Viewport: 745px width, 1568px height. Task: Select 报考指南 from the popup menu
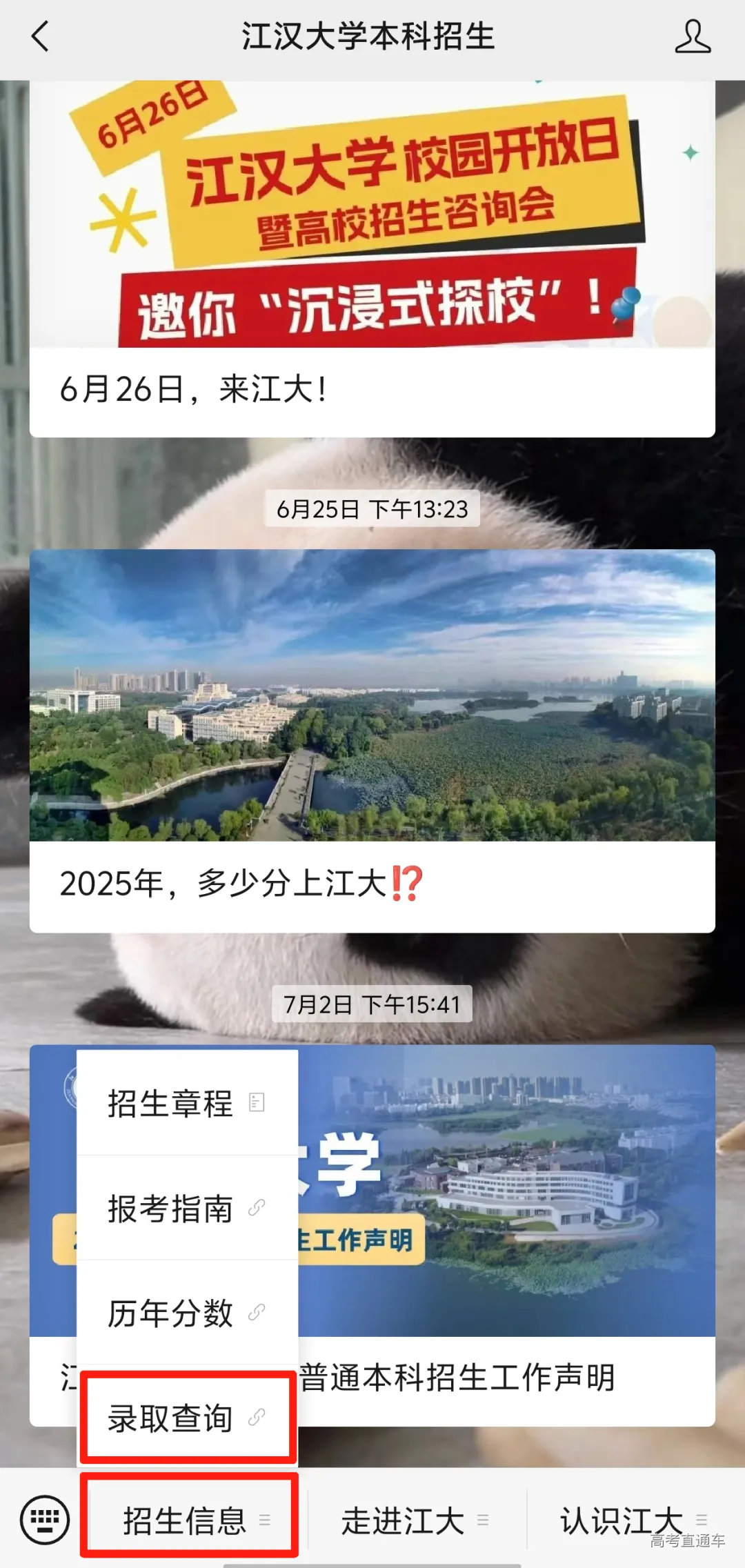coord(170,1209)
